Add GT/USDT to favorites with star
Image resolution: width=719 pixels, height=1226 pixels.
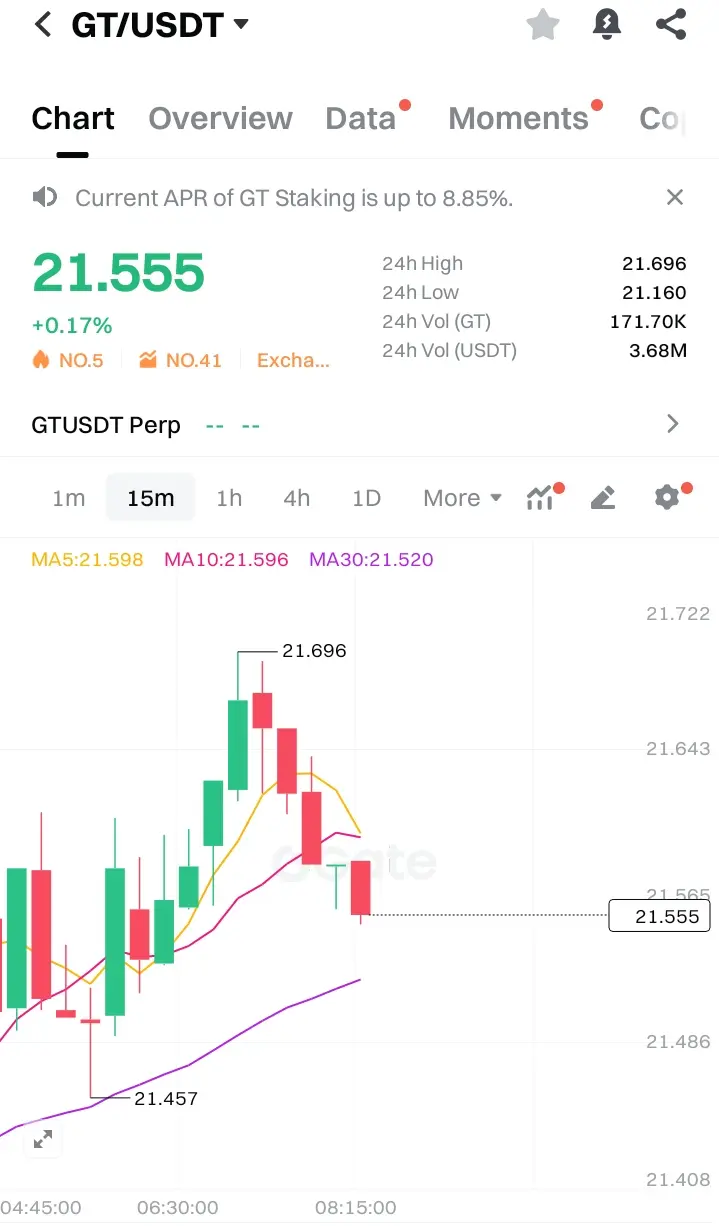click(x=543, y=25)
